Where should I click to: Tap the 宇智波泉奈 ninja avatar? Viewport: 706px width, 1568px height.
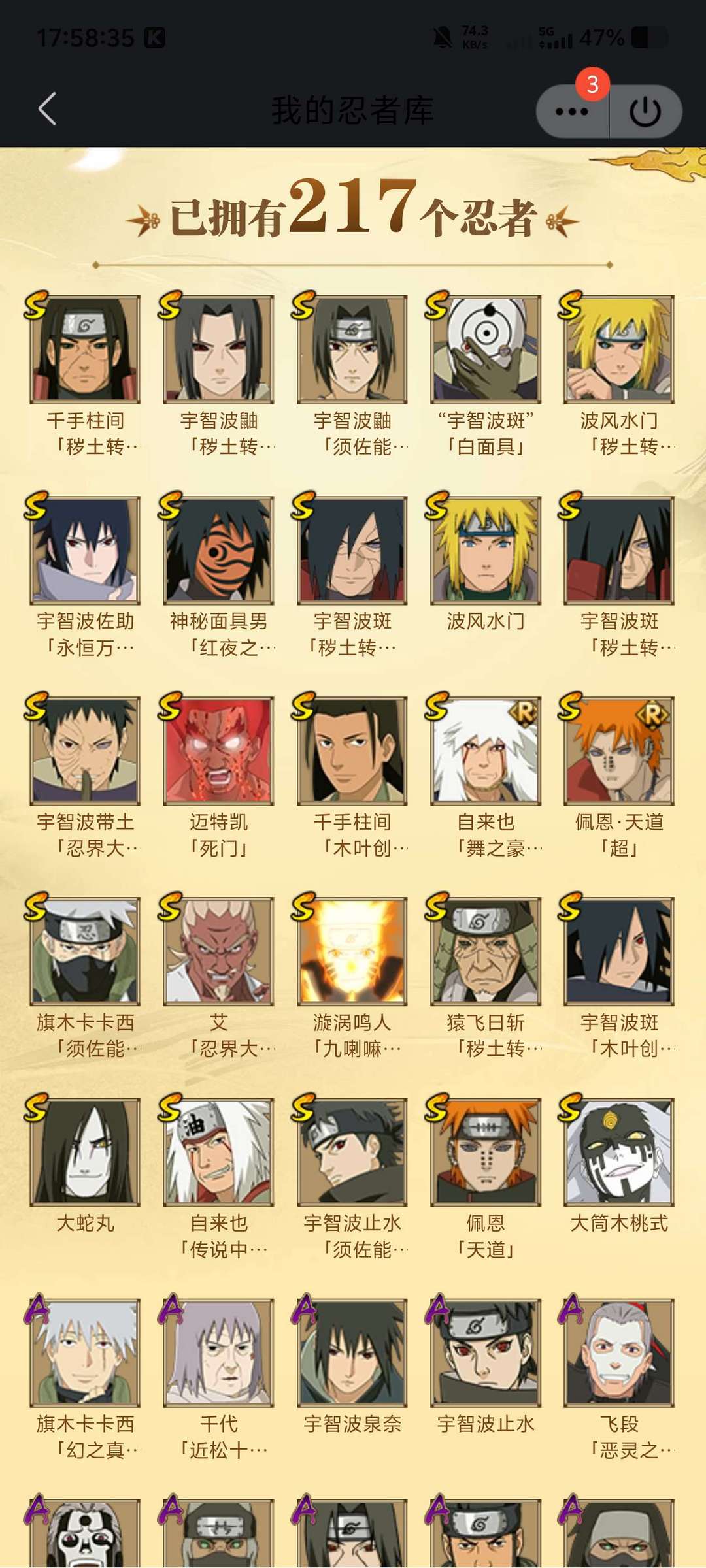point(352,1352)
